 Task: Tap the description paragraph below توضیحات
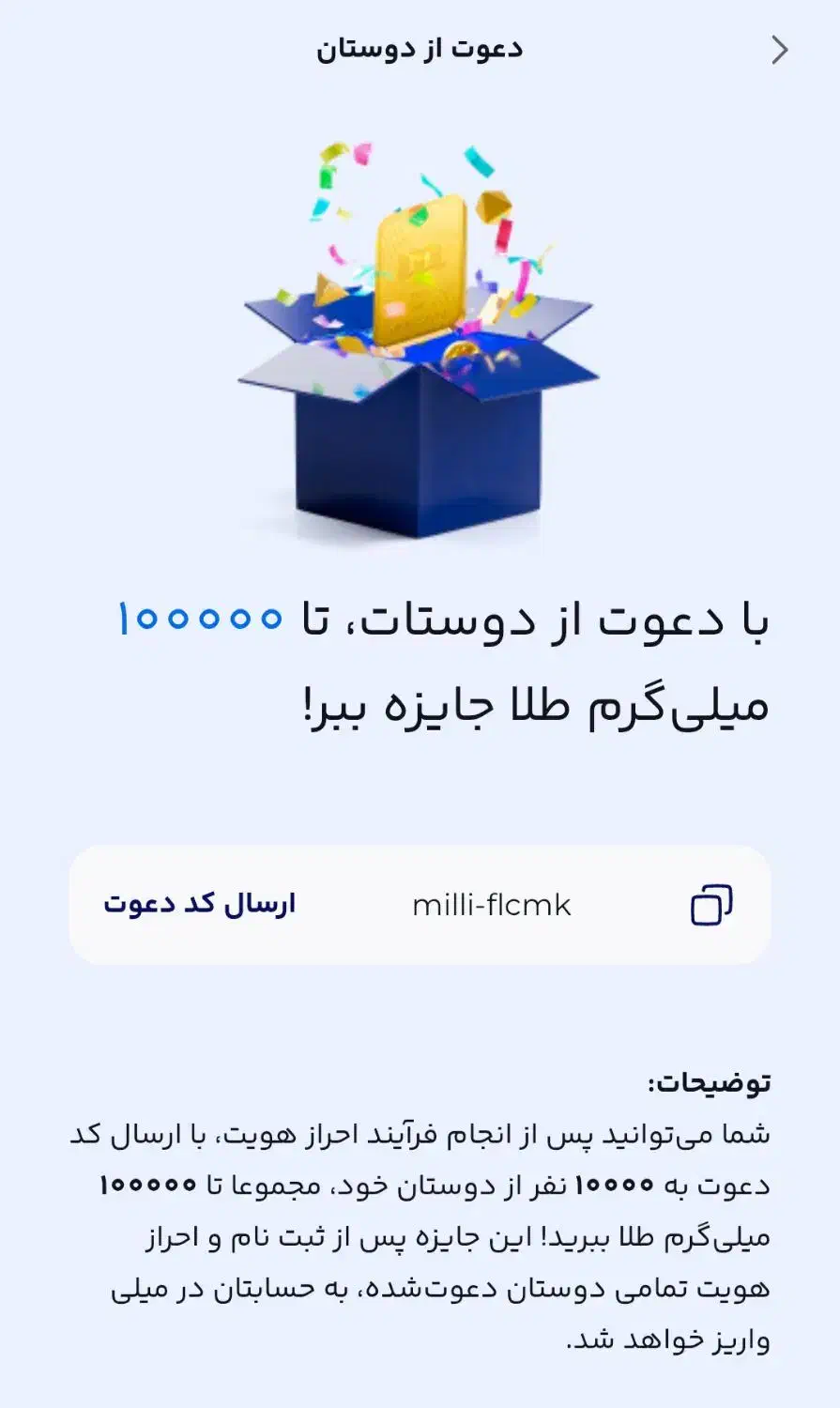420,1239
